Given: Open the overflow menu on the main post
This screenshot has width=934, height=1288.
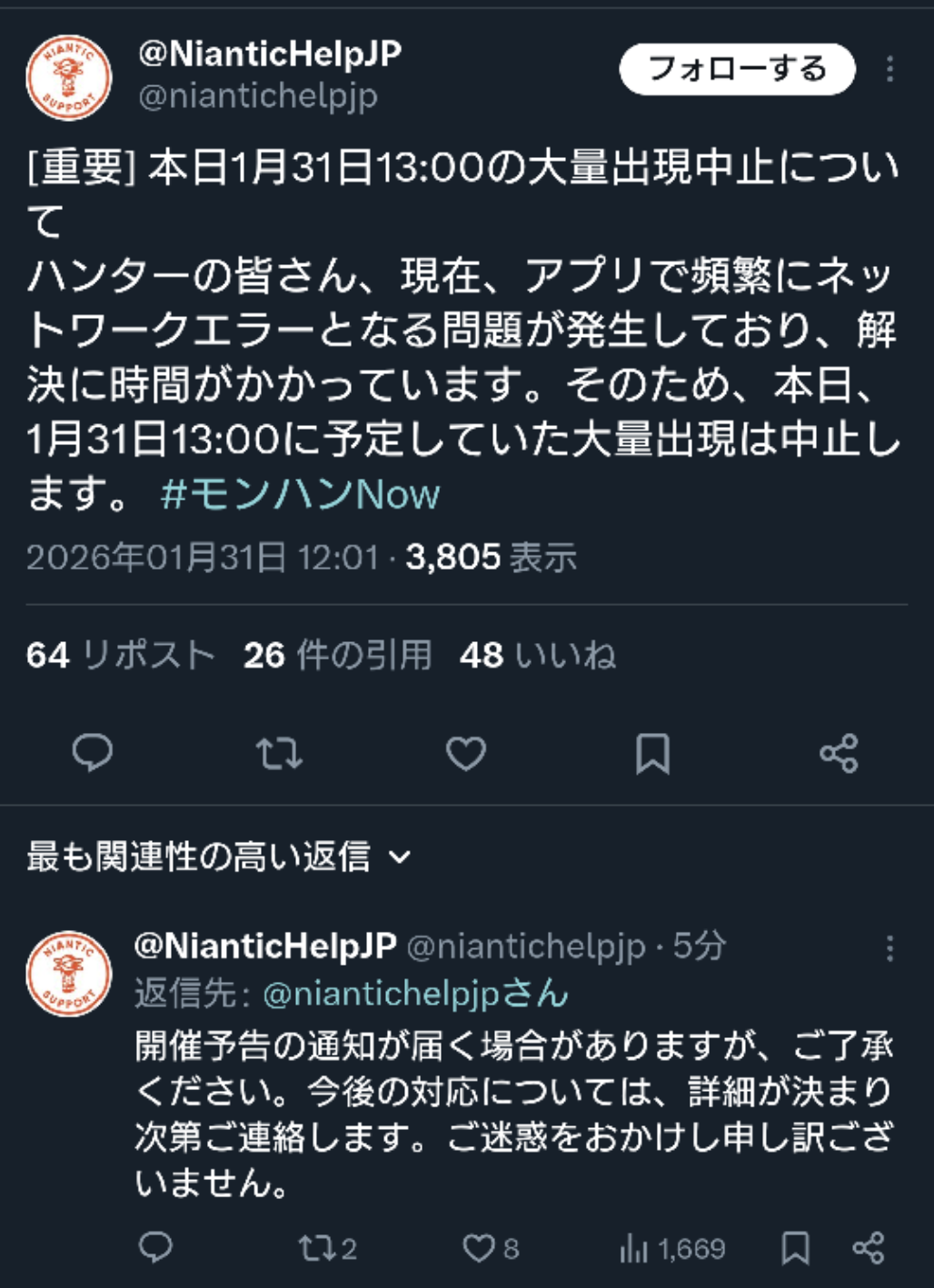Looking at the screenshot, I should pos(889,69).
